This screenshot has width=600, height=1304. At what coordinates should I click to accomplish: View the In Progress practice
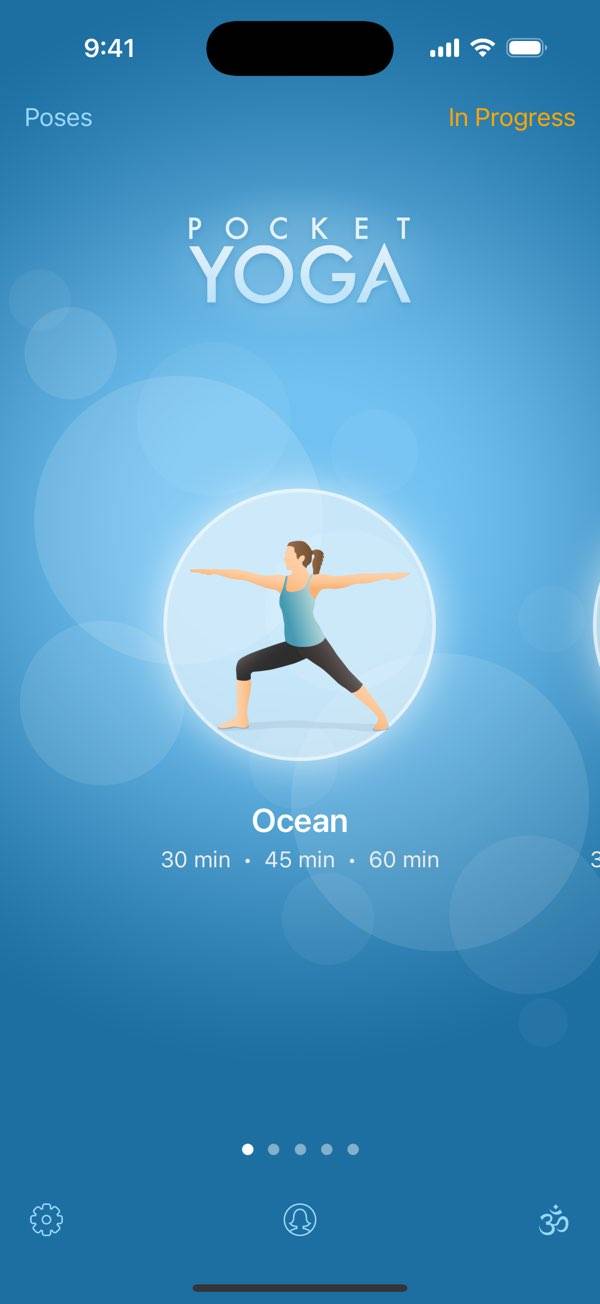coord(511,118)
